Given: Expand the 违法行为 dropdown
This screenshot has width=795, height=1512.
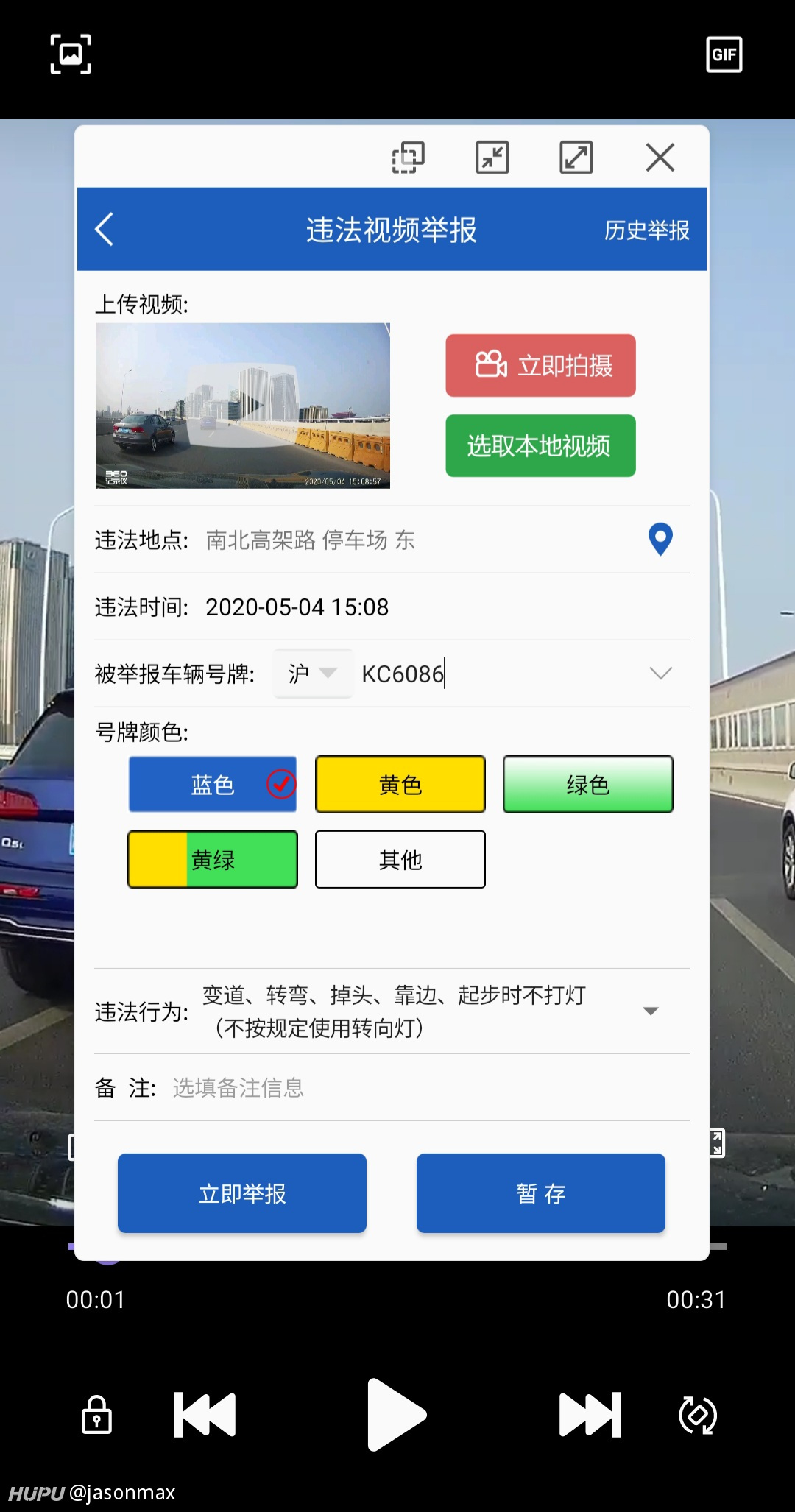Looking at the screenshot, I should tap(650, 1011).
